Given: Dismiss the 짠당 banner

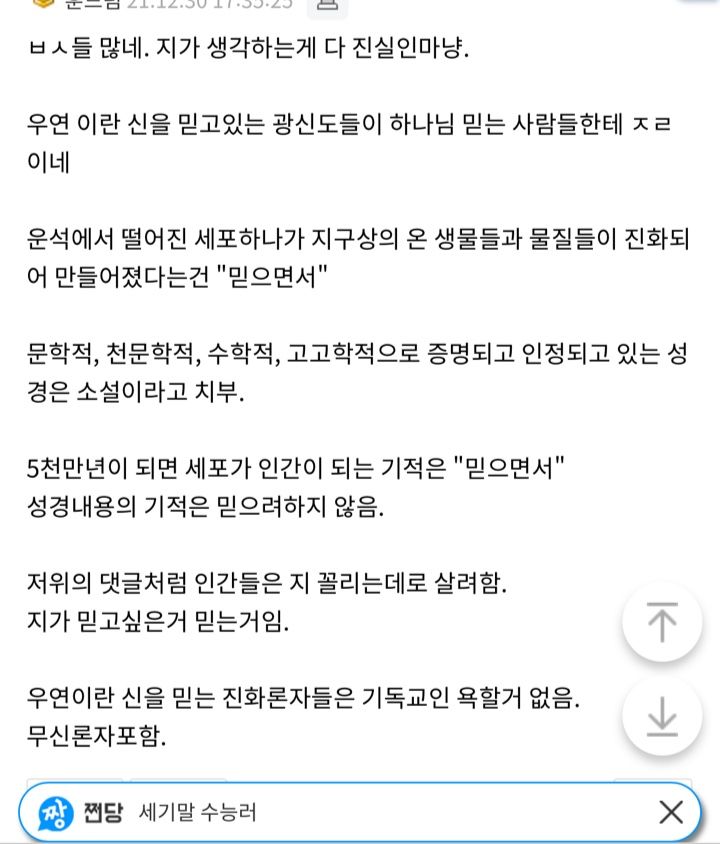Looking at the screenshot, I should [671, 812].
